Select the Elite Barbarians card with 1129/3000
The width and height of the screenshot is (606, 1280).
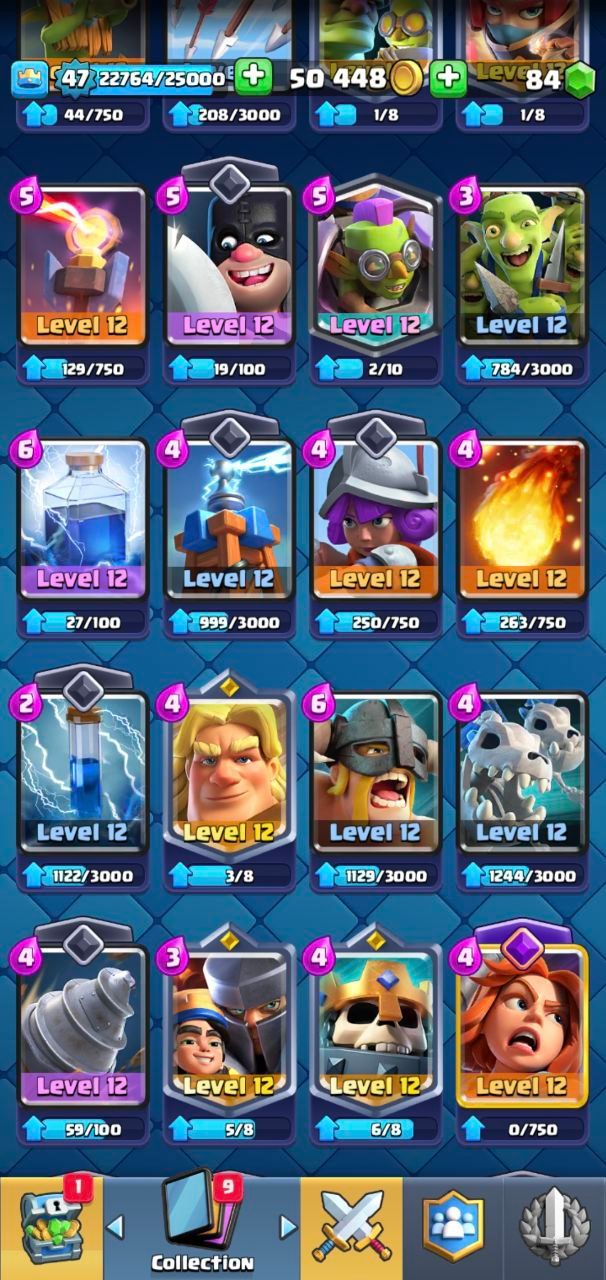376,792
